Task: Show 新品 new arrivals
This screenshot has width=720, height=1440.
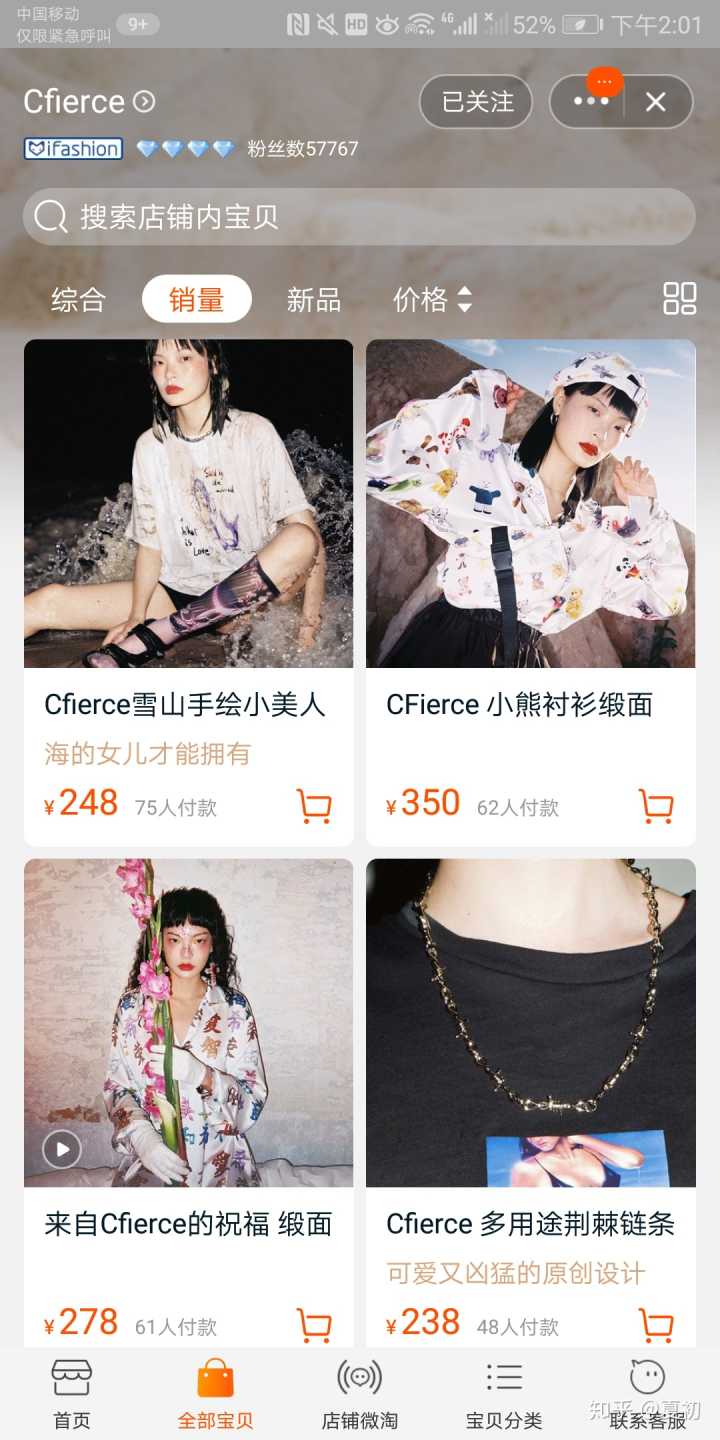Action: pyautogui.click(x=314, y=300)
